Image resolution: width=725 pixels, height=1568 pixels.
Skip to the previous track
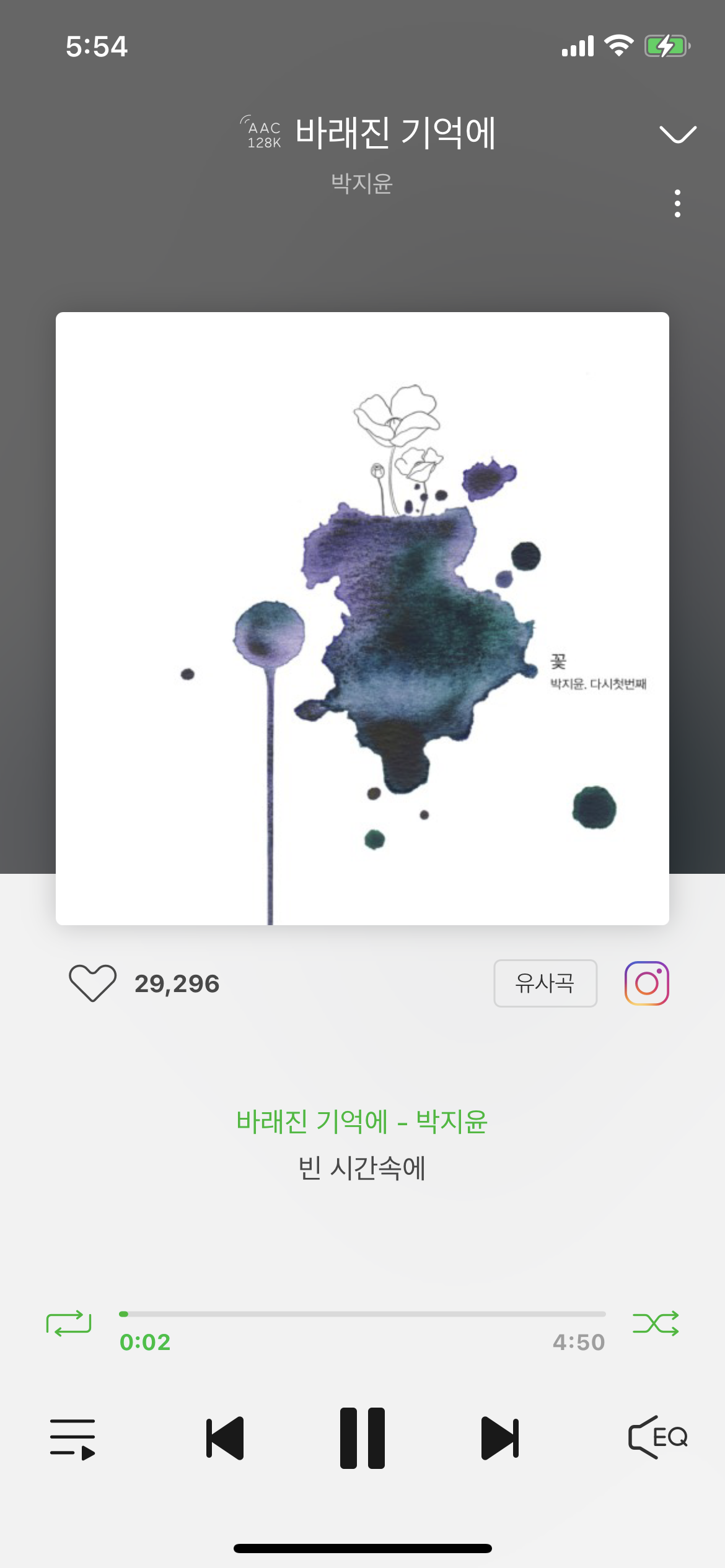(x=225, y=1438)
